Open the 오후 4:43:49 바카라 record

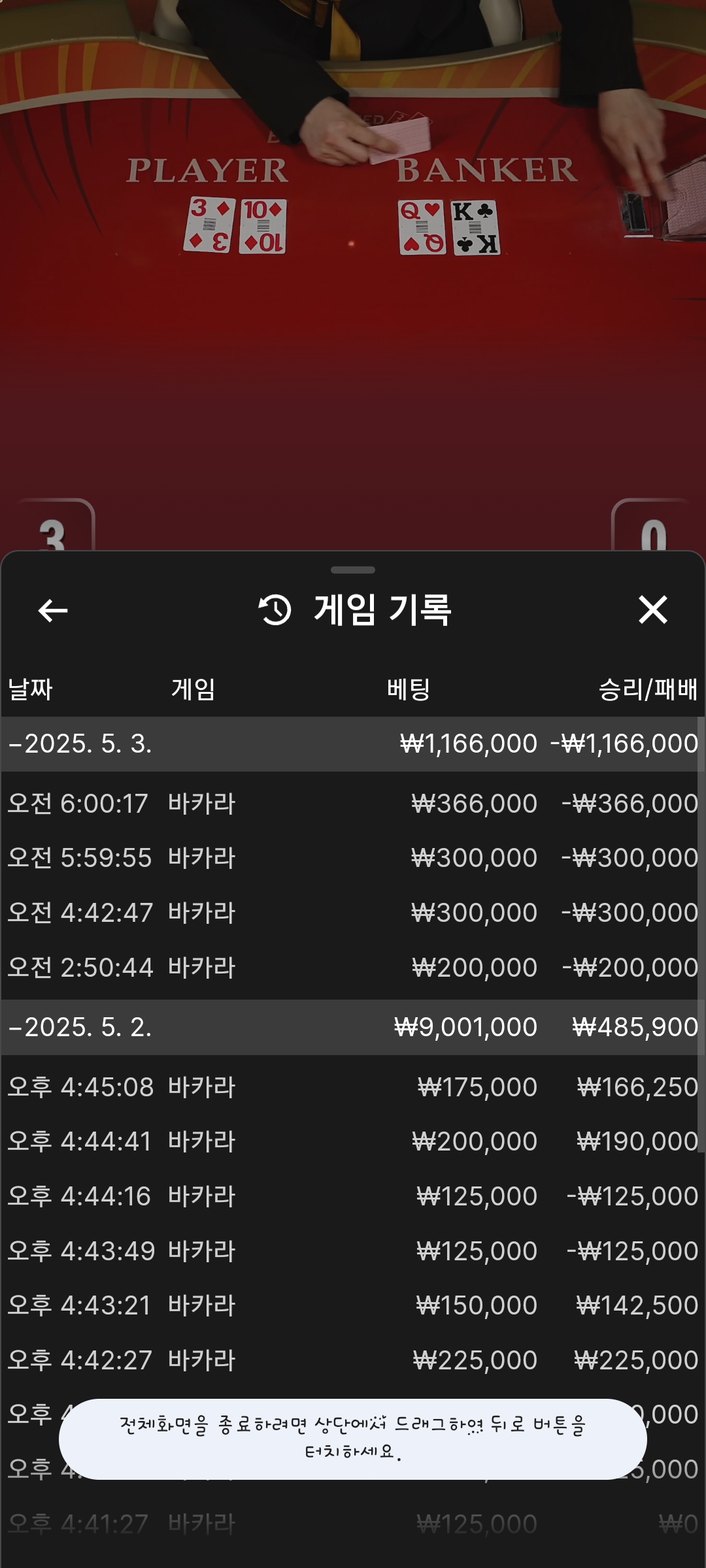tap(353, 1251)
